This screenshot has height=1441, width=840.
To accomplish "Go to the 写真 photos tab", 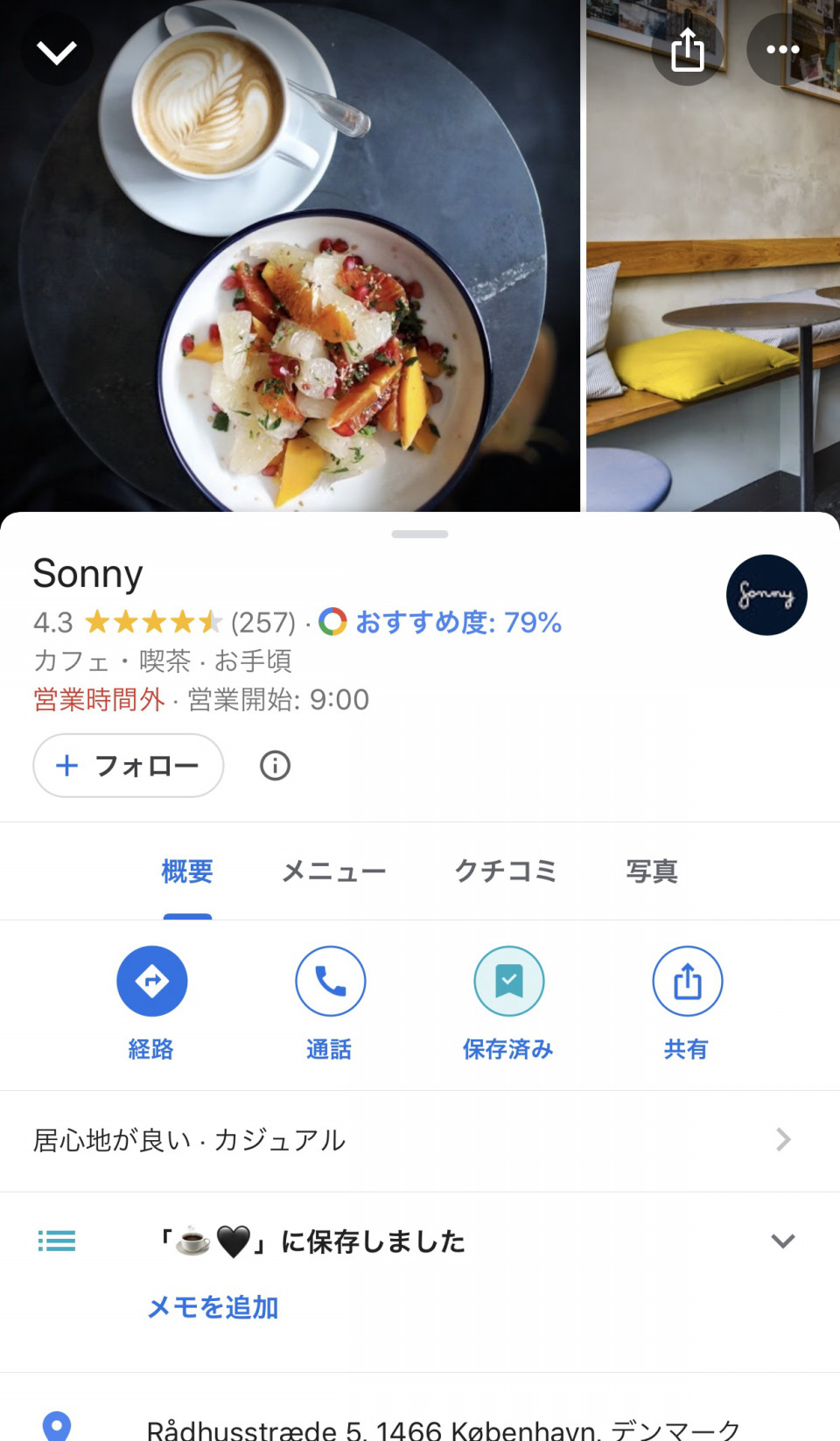I will click(x=652, y=871).
